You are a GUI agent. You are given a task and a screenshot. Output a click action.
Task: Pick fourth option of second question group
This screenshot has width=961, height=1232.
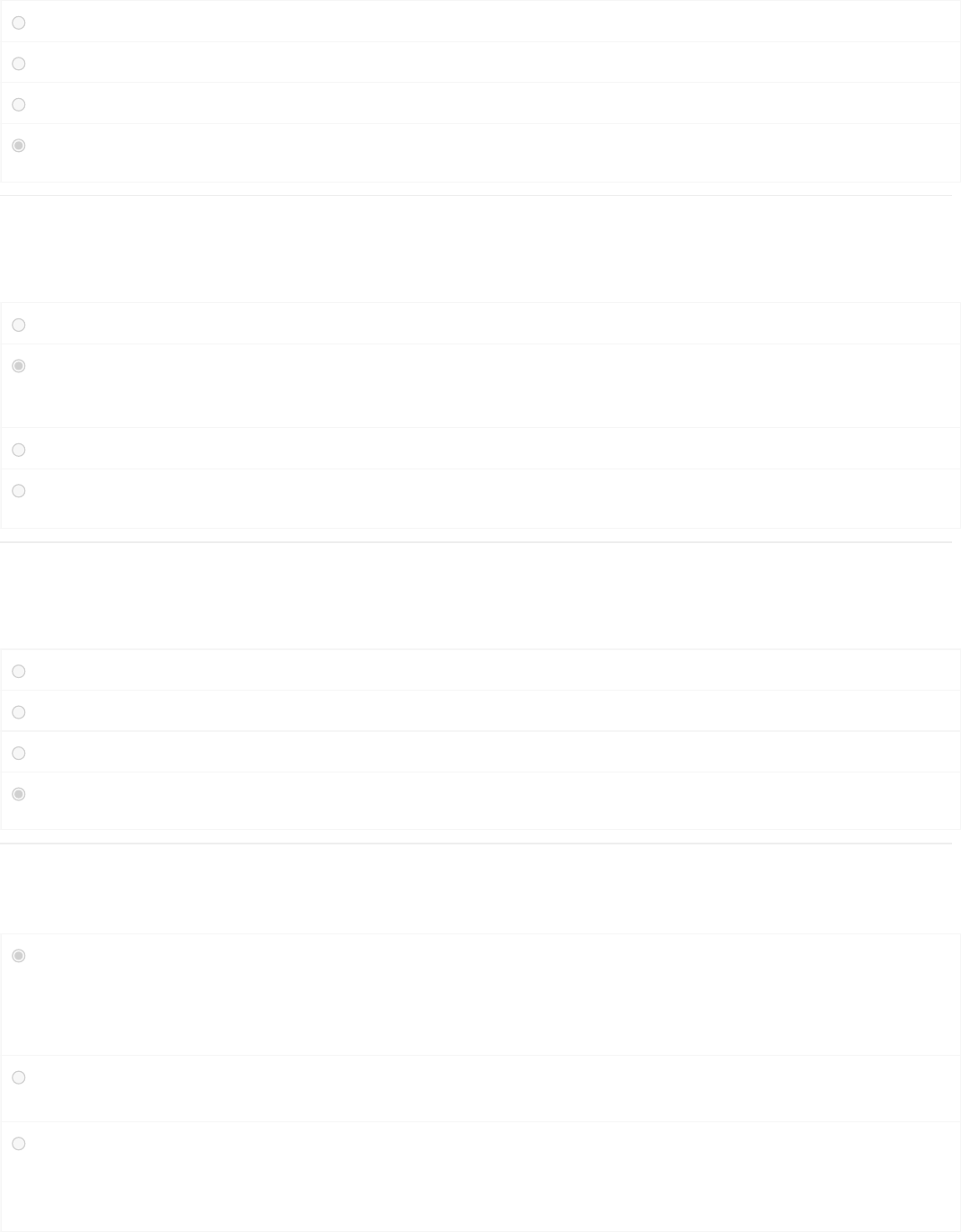(x=19, y=491)
